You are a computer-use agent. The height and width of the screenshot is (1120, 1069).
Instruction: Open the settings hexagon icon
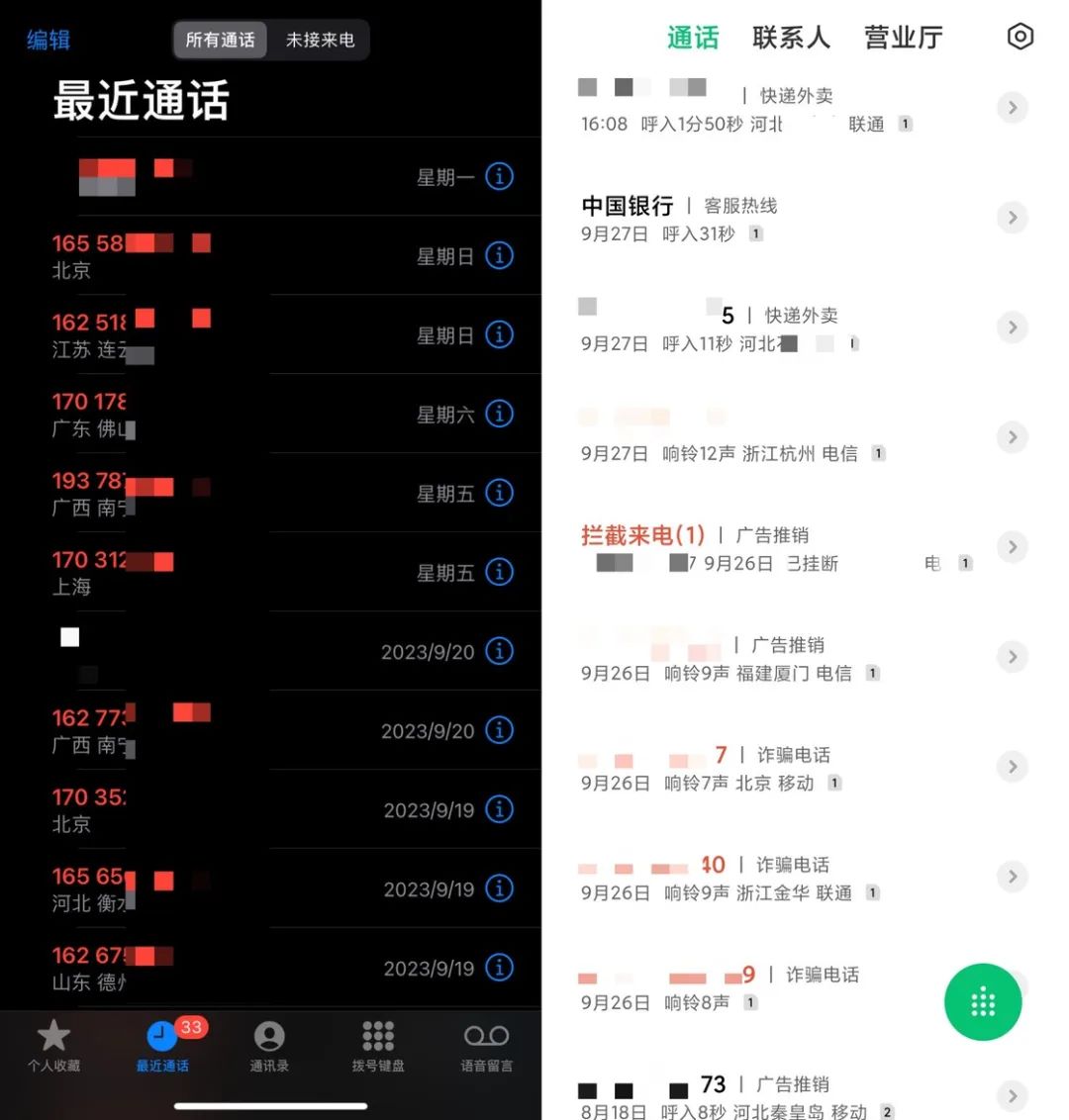[x=1020, y=38]
